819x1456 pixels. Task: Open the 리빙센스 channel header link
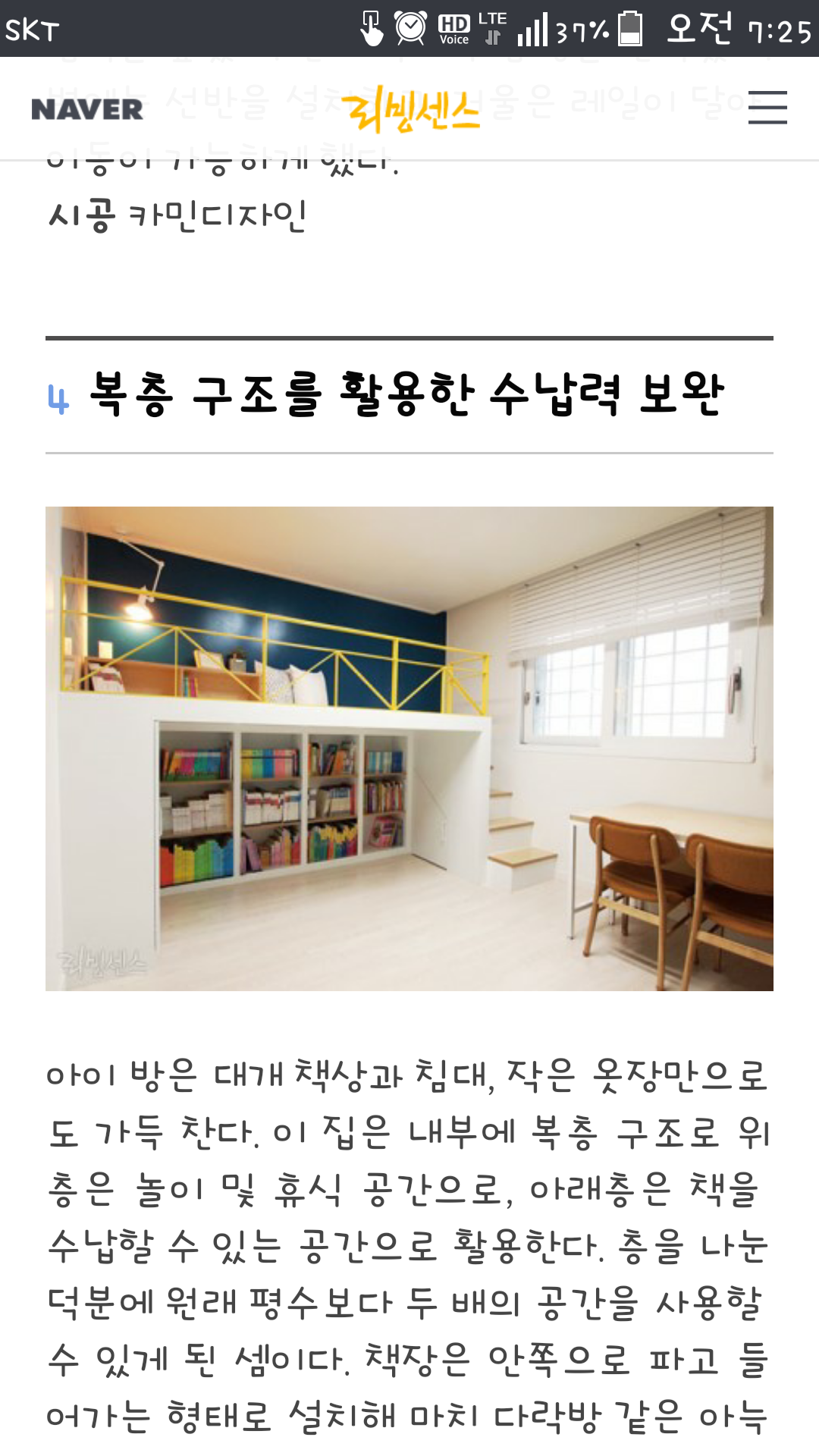click(x=410, y=110)
